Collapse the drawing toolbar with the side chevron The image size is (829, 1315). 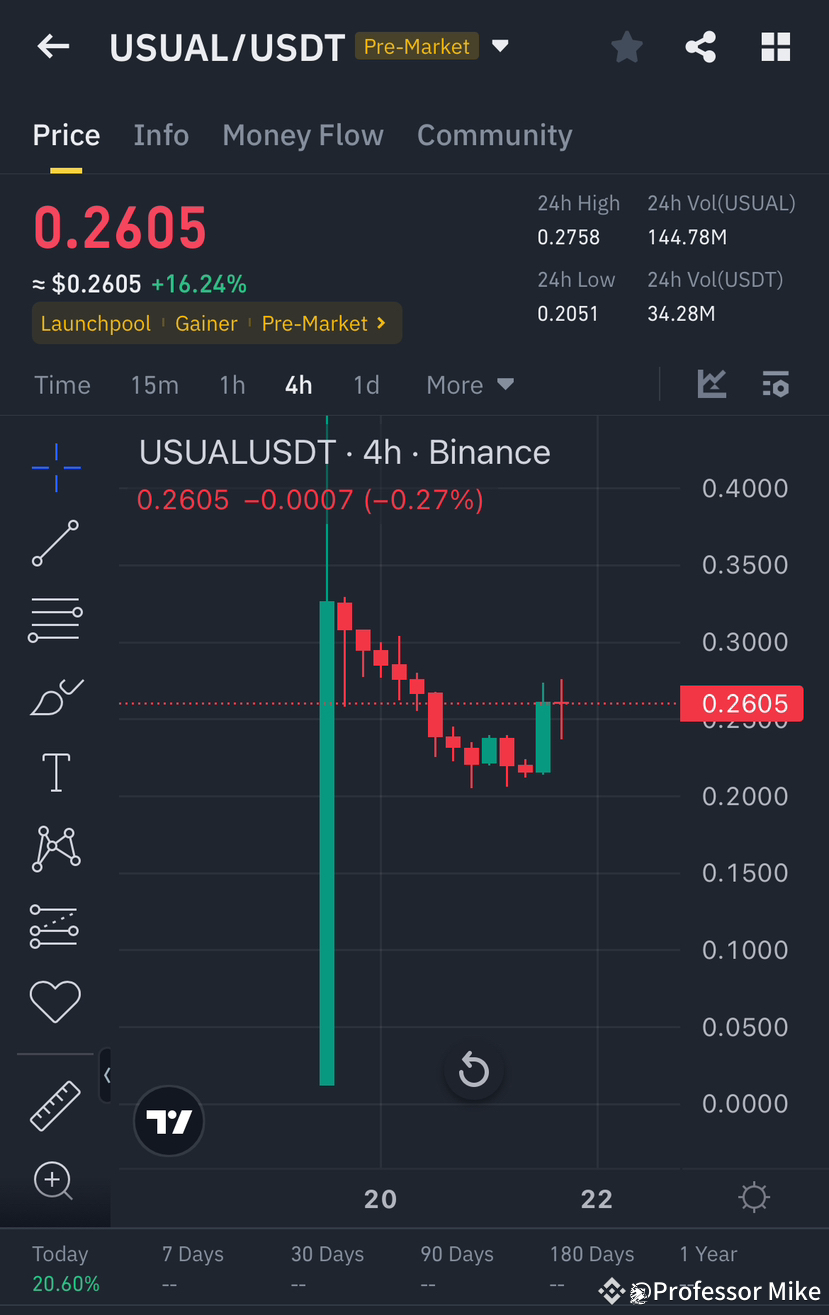tap(107, 1075)
